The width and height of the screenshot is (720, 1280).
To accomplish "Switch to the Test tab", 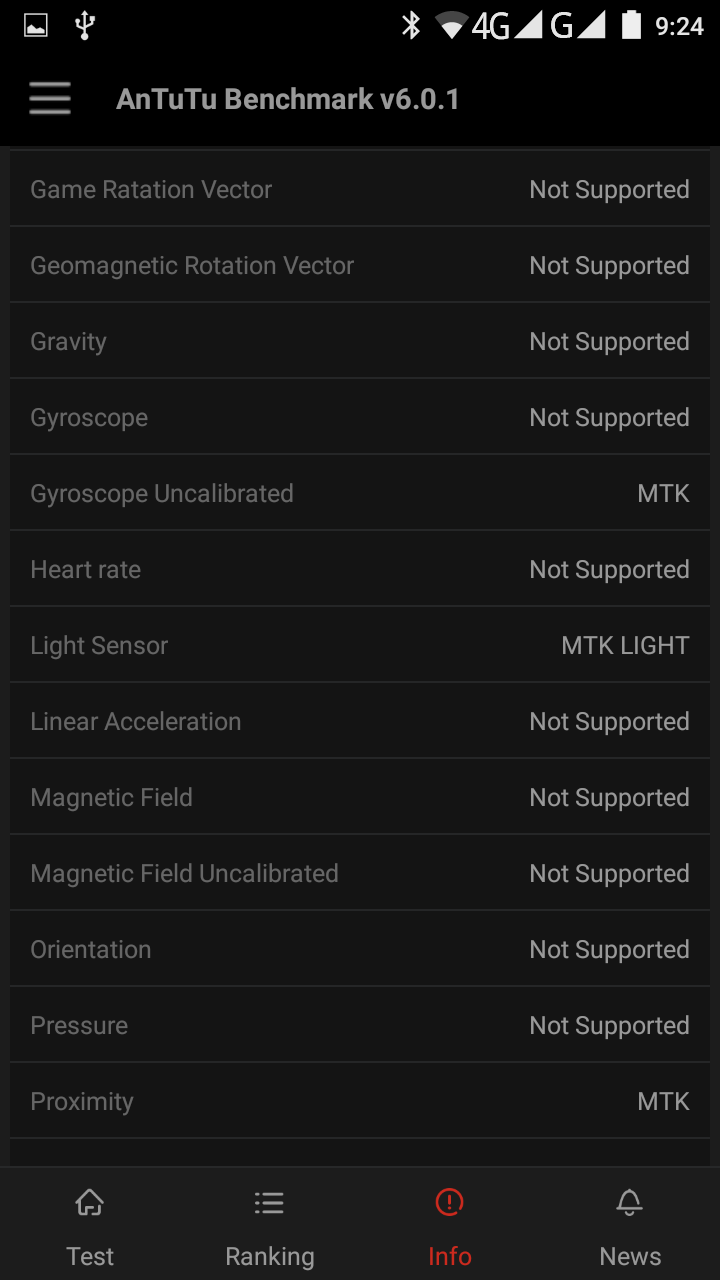I will [90, 1224].
